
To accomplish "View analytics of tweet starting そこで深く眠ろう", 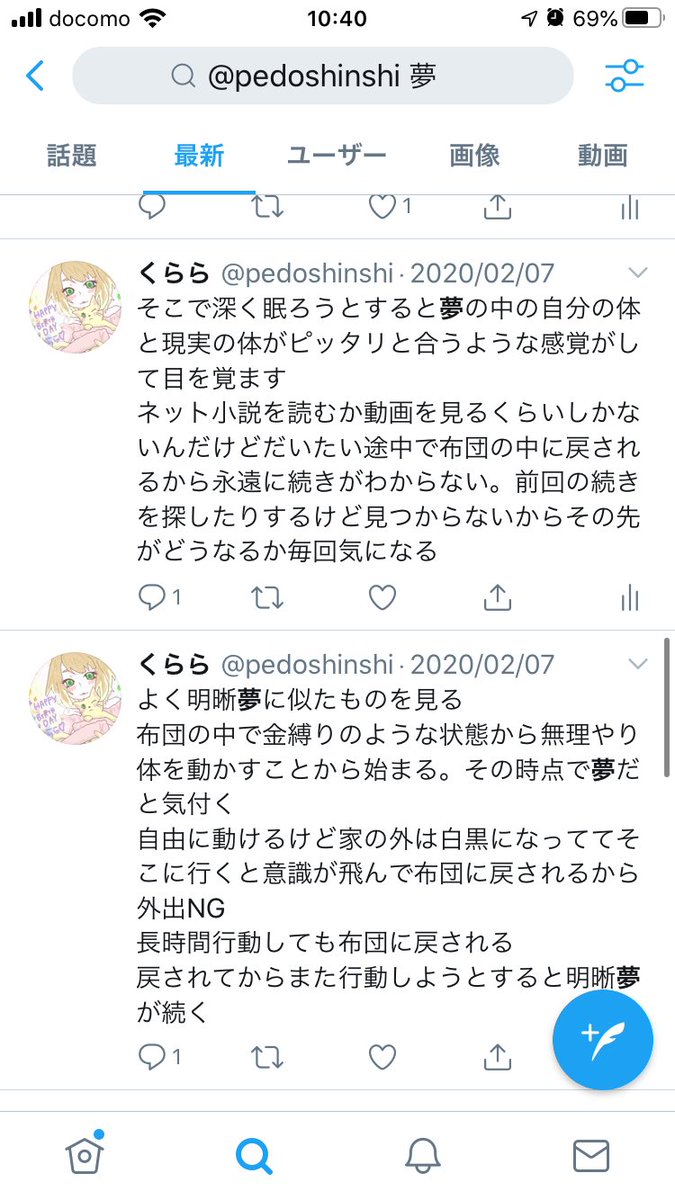I will coord(630,598).
